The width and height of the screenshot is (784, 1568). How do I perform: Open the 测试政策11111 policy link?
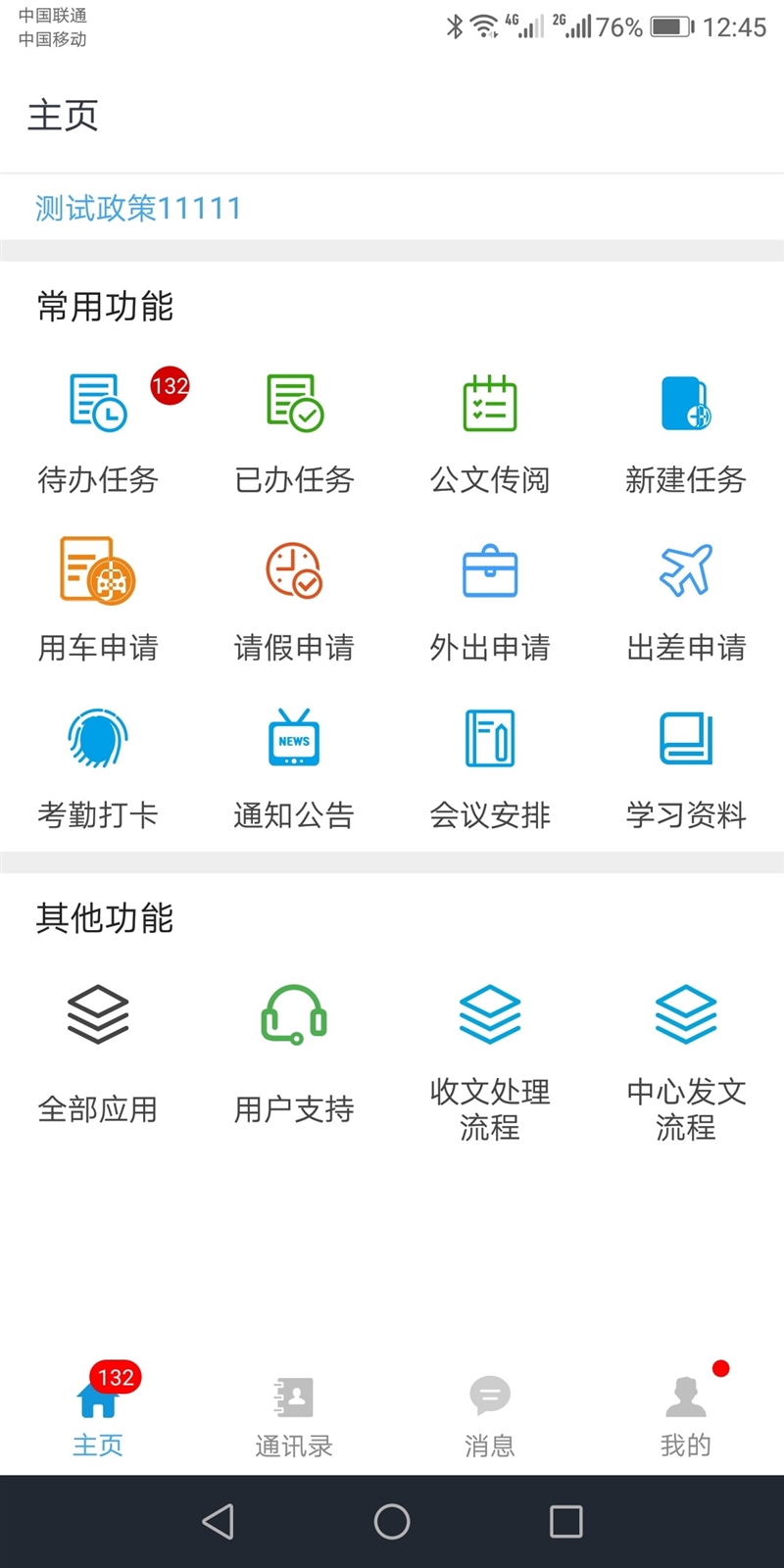[x=138, y=208]
